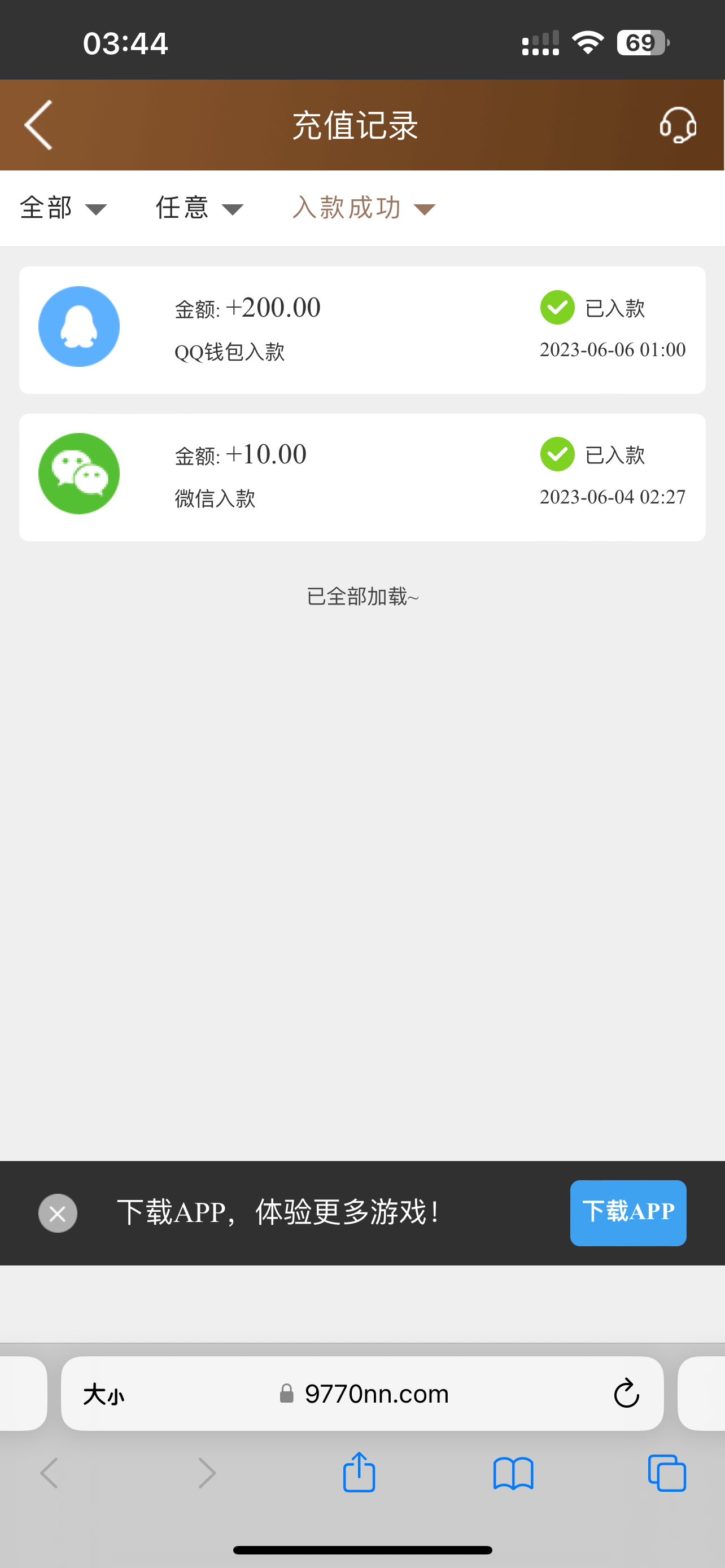Contact customer service via headset icon
Viewport: 725px width, 1568px height.
678,125
